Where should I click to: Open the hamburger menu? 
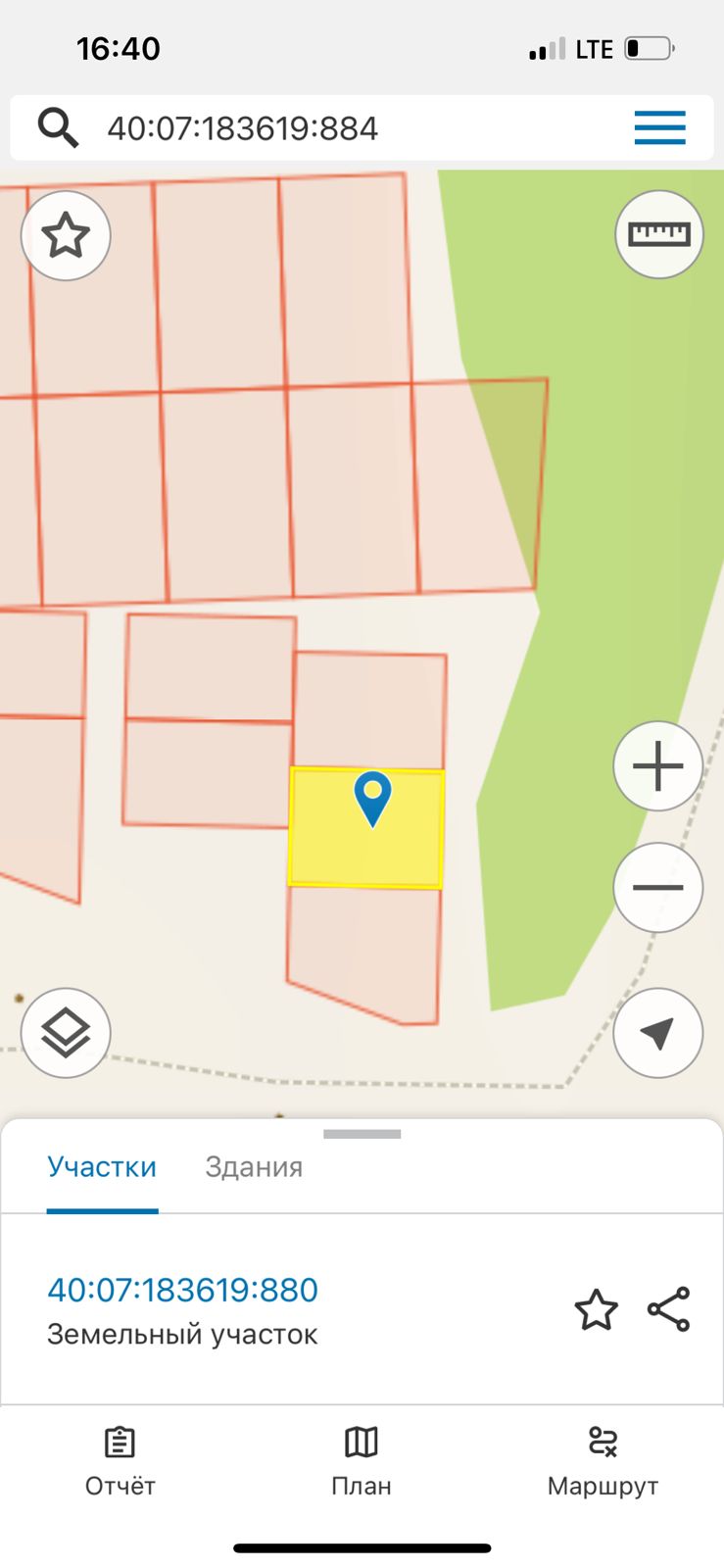(x=659, y=127)
